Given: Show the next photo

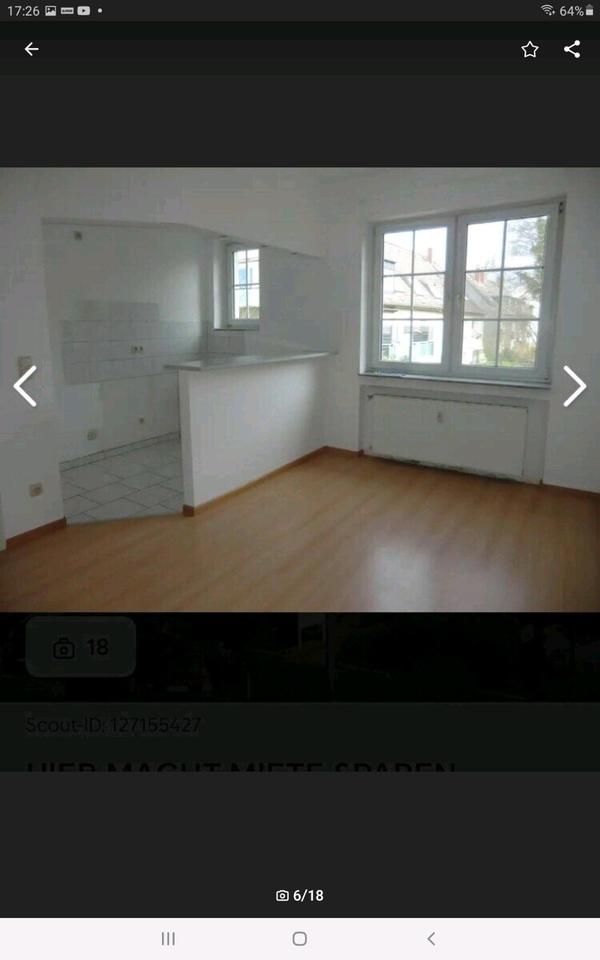Looking at the screenshot, I should (x=574, y=386).
